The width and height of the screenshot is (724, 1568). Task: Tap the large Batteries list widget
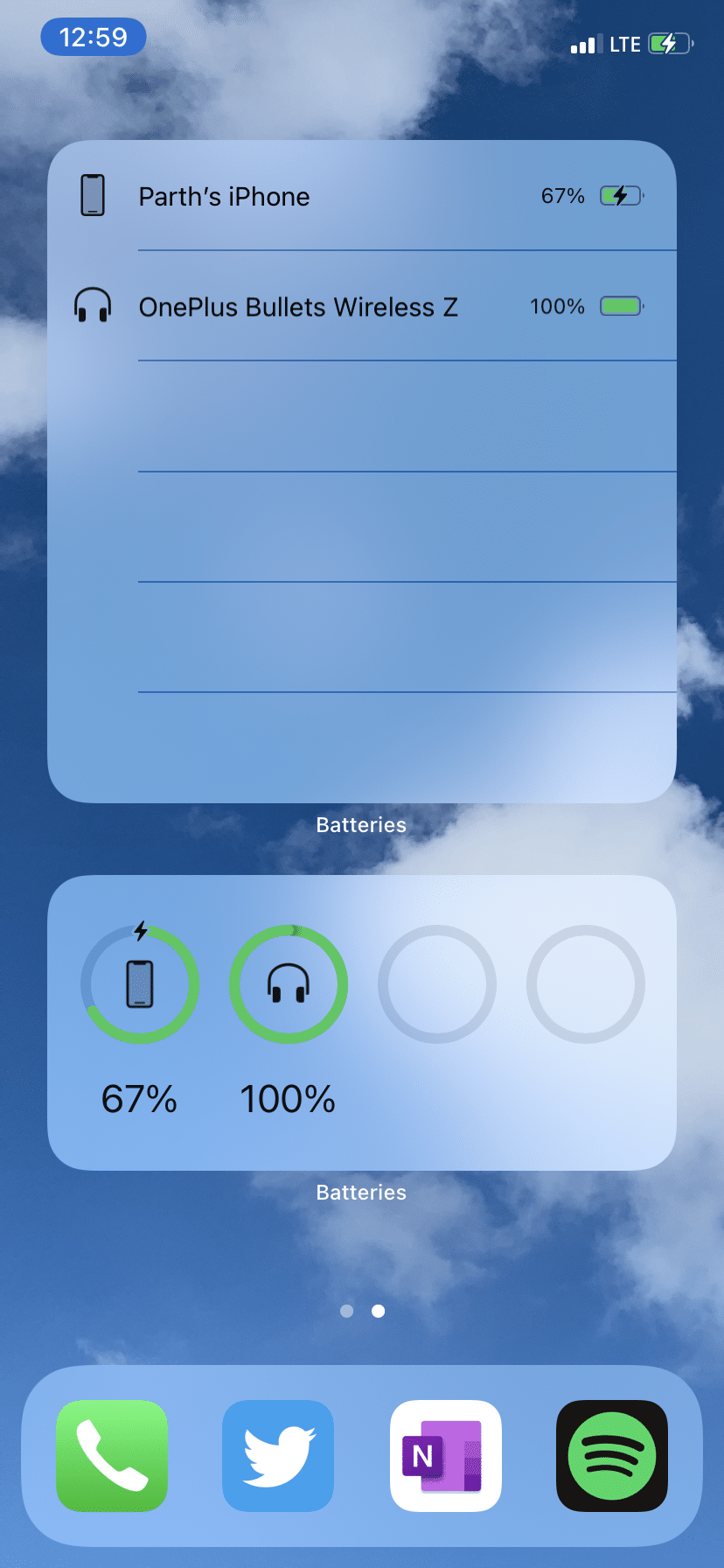pyautogui.click(x=362, y=471)
